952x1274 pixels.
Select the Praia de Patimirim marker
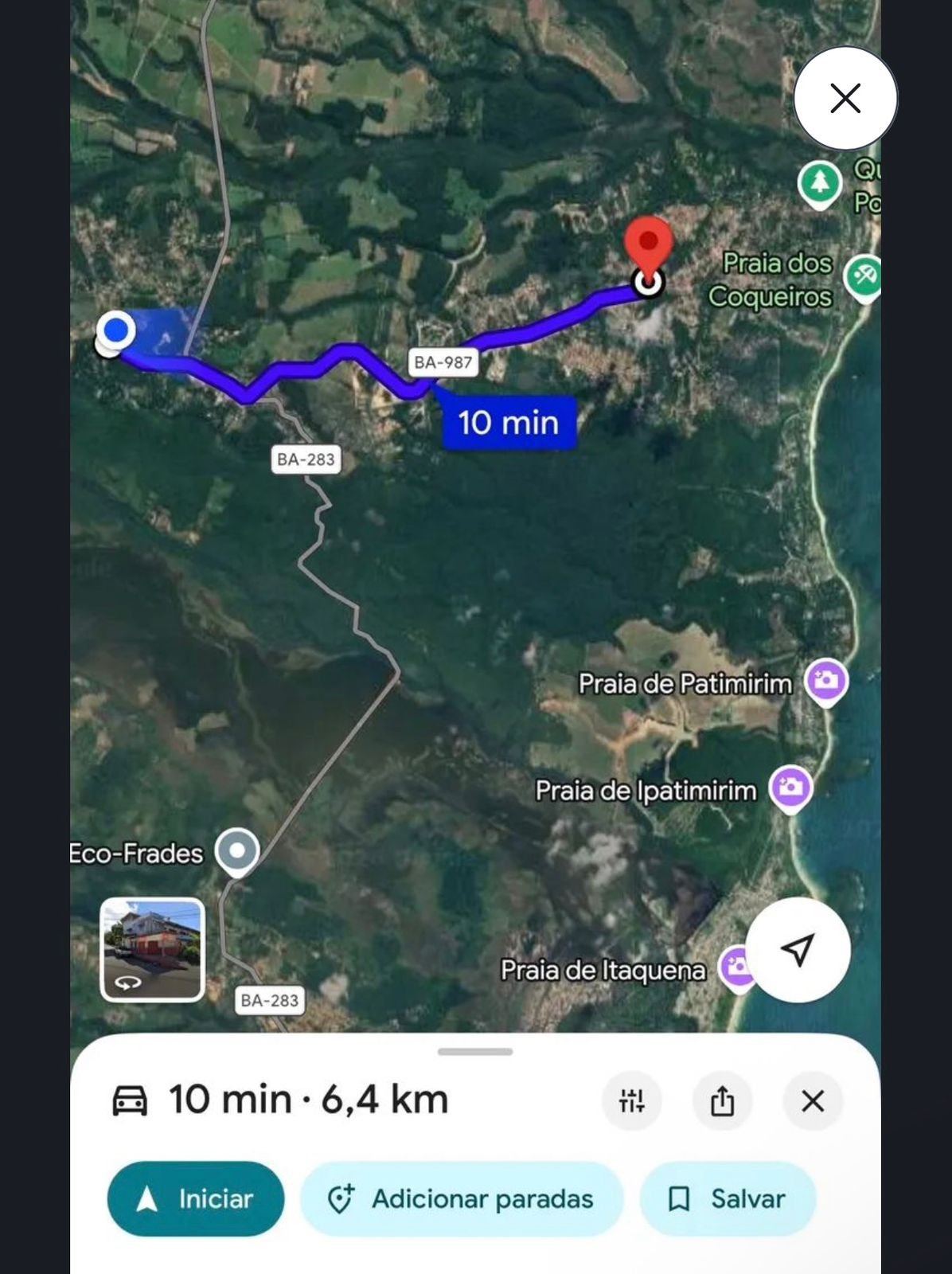[826, 682]
